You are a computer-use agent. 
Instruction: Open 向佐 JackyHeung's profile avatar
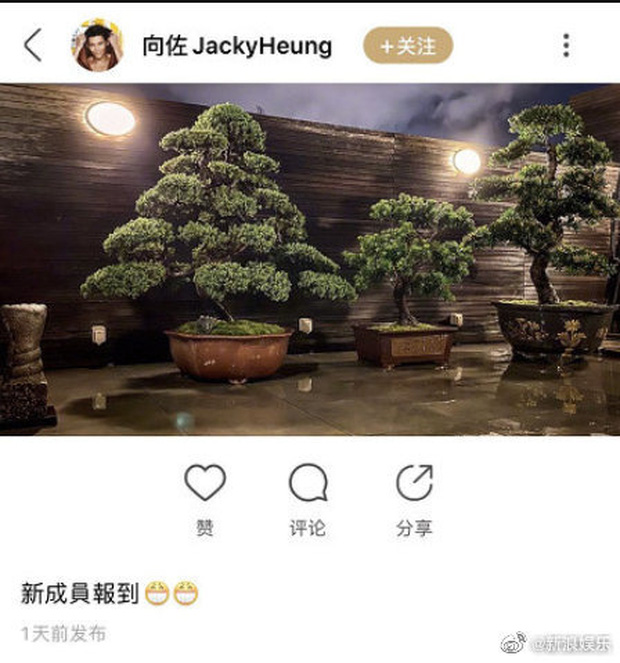[x=97, y=46]
